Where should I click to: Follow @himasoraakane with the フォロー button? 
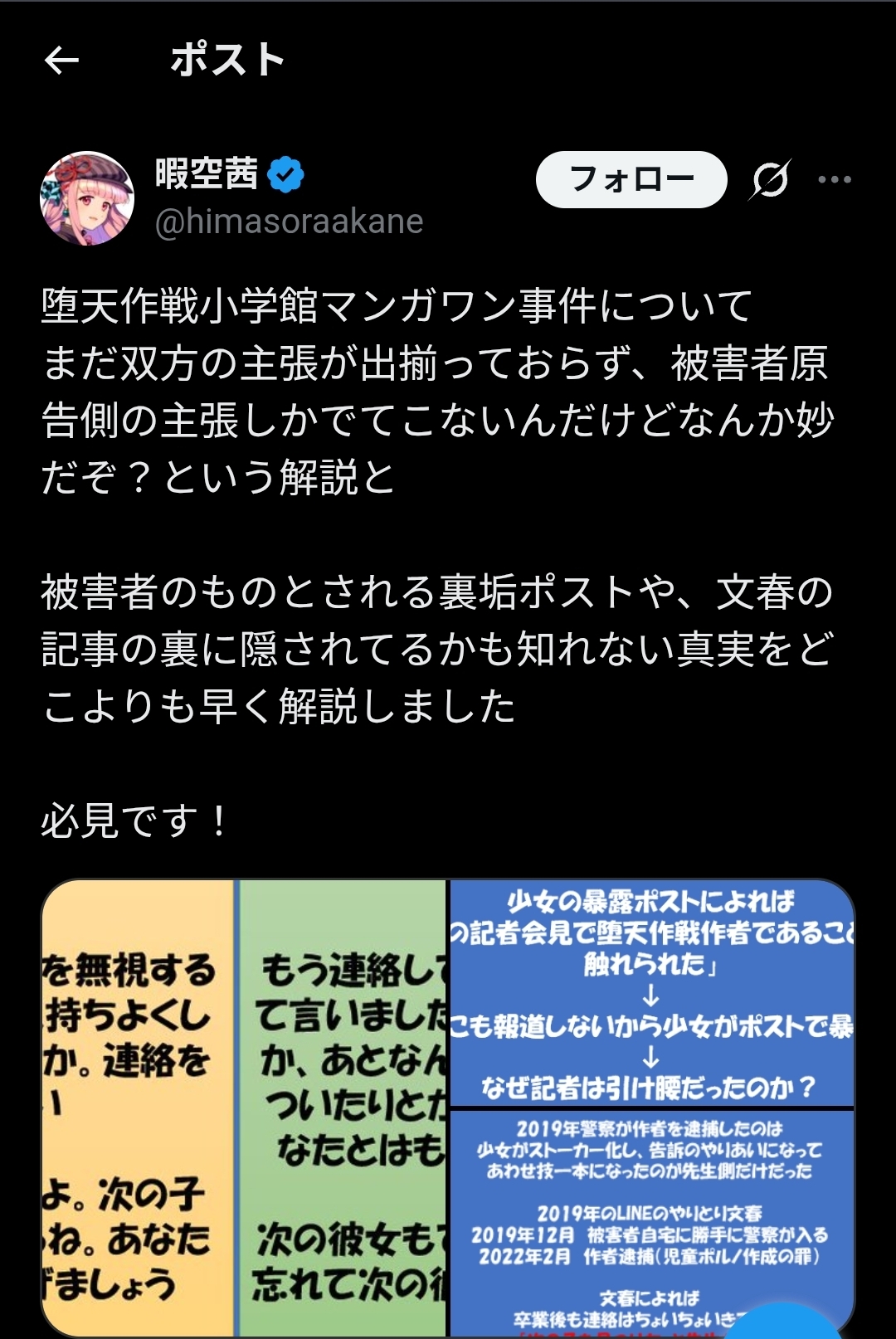(631, 179)
